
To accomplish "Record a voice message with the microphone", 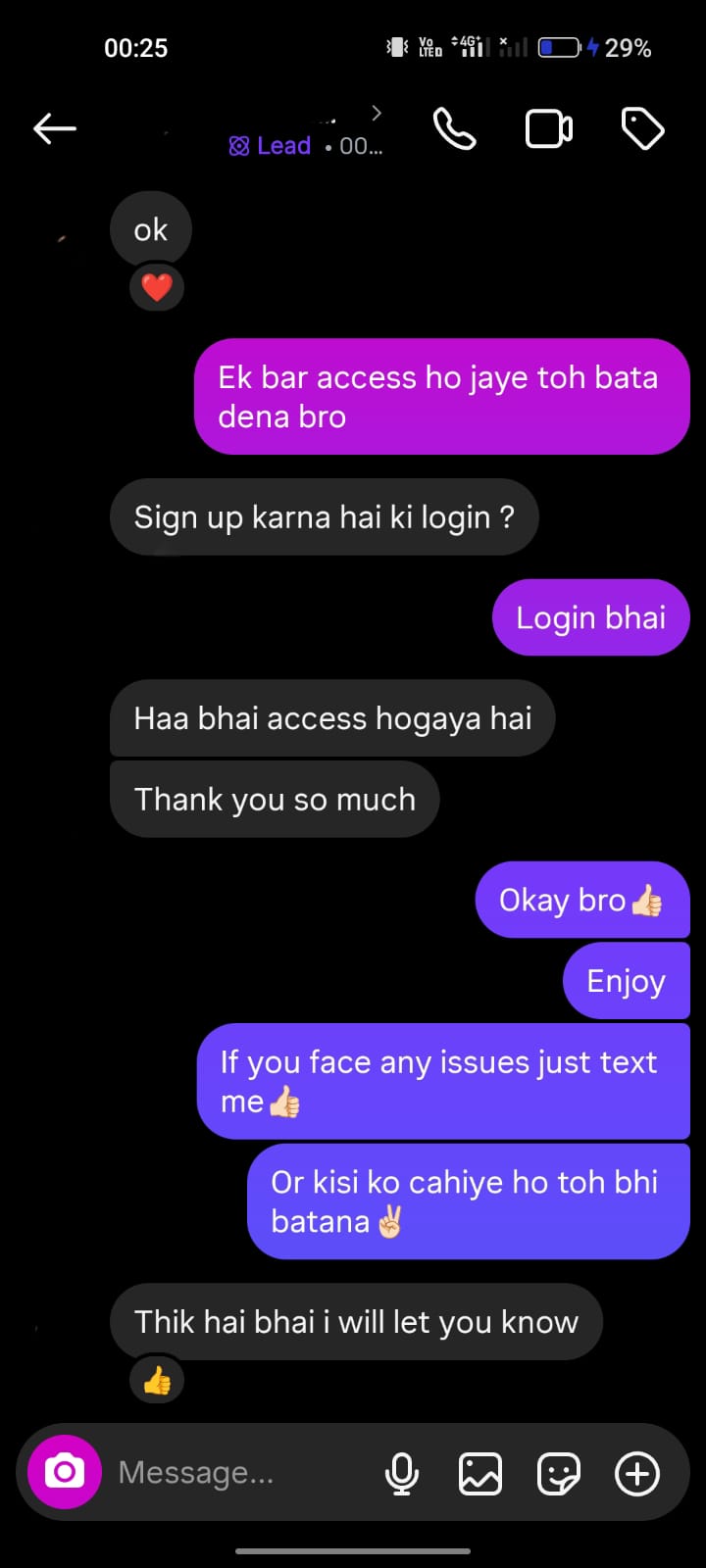I will [402, 1473].
